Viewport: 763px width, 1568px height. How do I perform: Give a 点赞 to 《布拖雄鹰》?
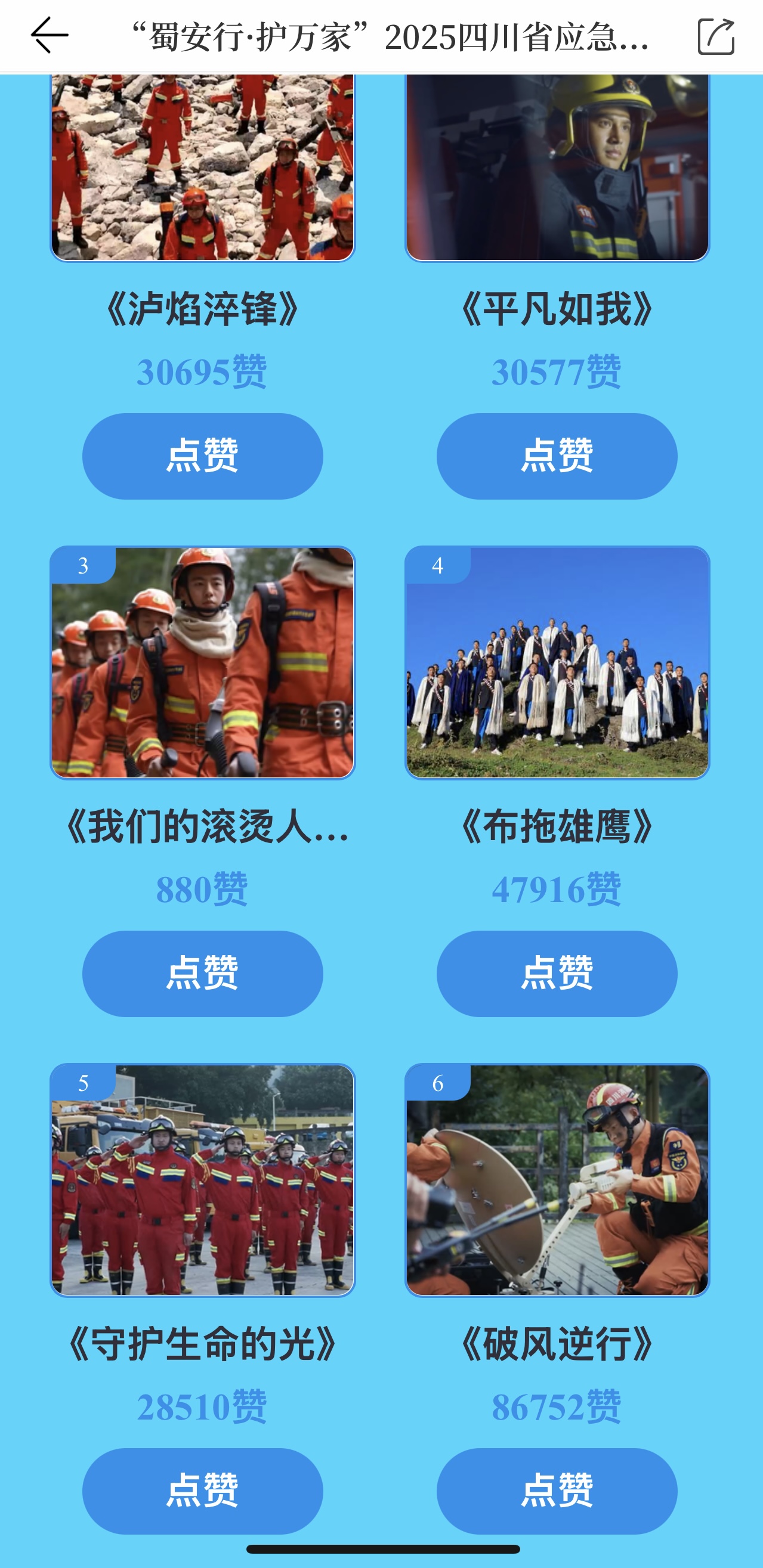(x=557, y=974)
